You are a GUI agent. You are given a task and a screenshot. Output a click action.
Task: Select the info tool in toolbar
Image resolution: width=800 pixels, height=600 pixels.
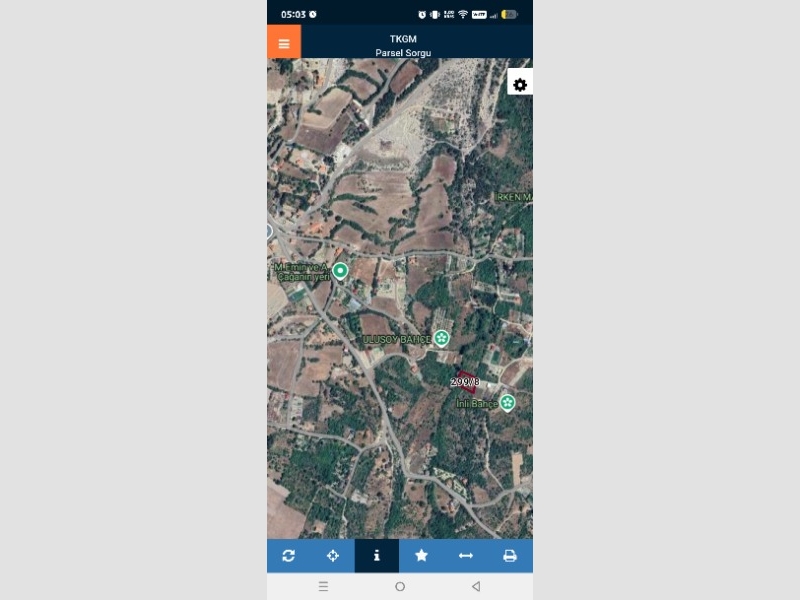coord(377,556)
